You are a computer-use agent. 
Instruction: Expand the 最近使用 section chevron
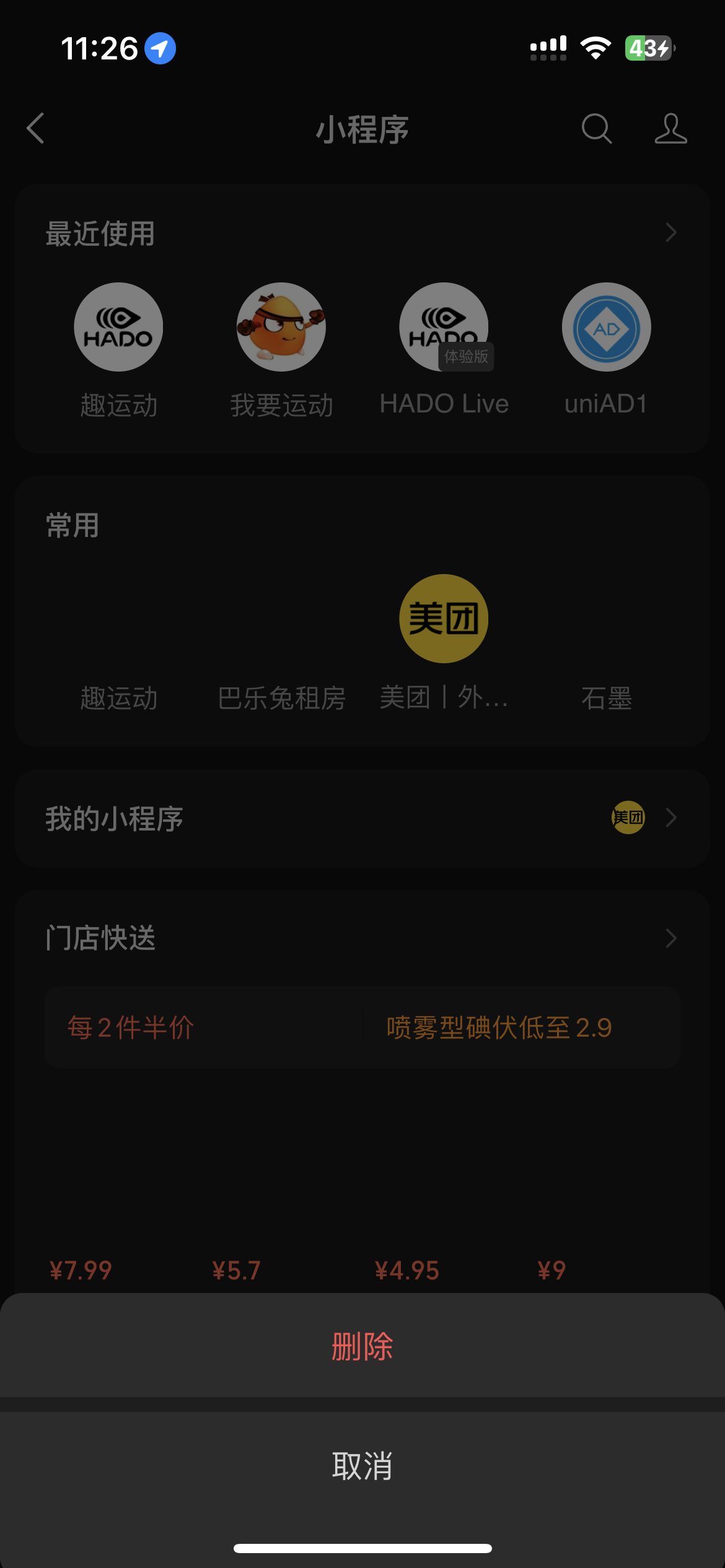point(671,233)
